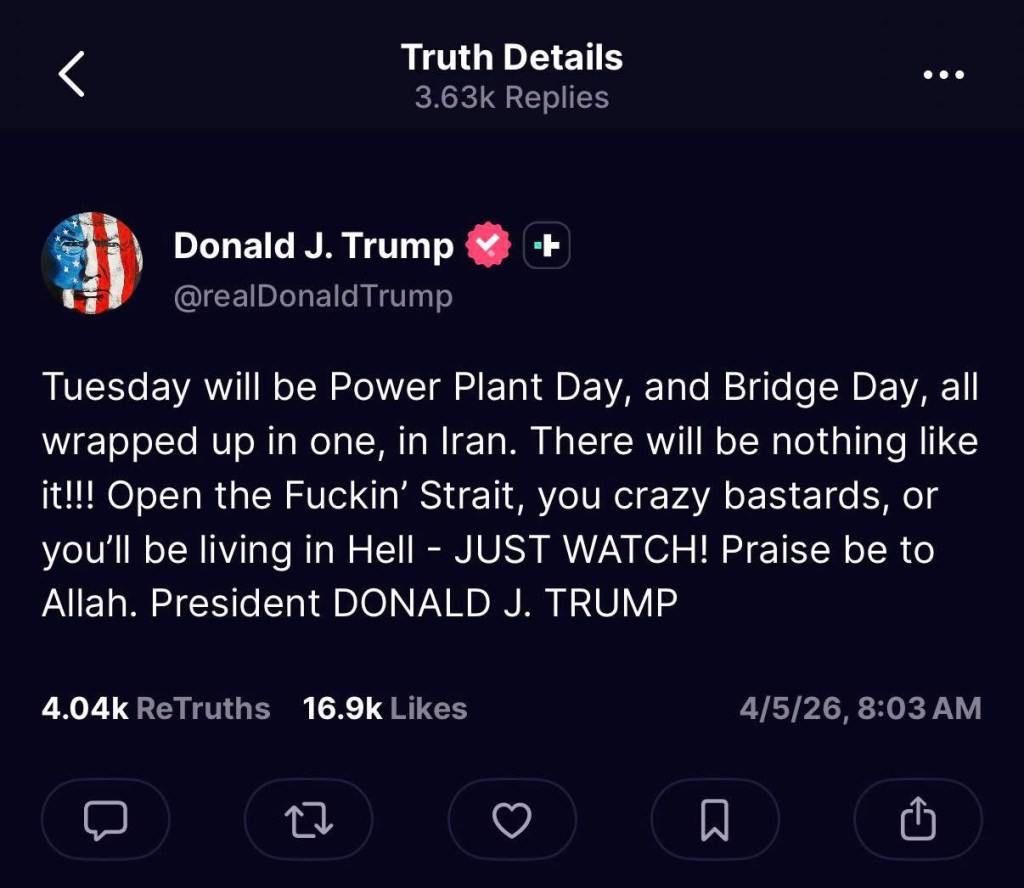This screenshot has width=1024, height=888.
Task: Reply to this Truth
Action: click(x=105, y=820)
